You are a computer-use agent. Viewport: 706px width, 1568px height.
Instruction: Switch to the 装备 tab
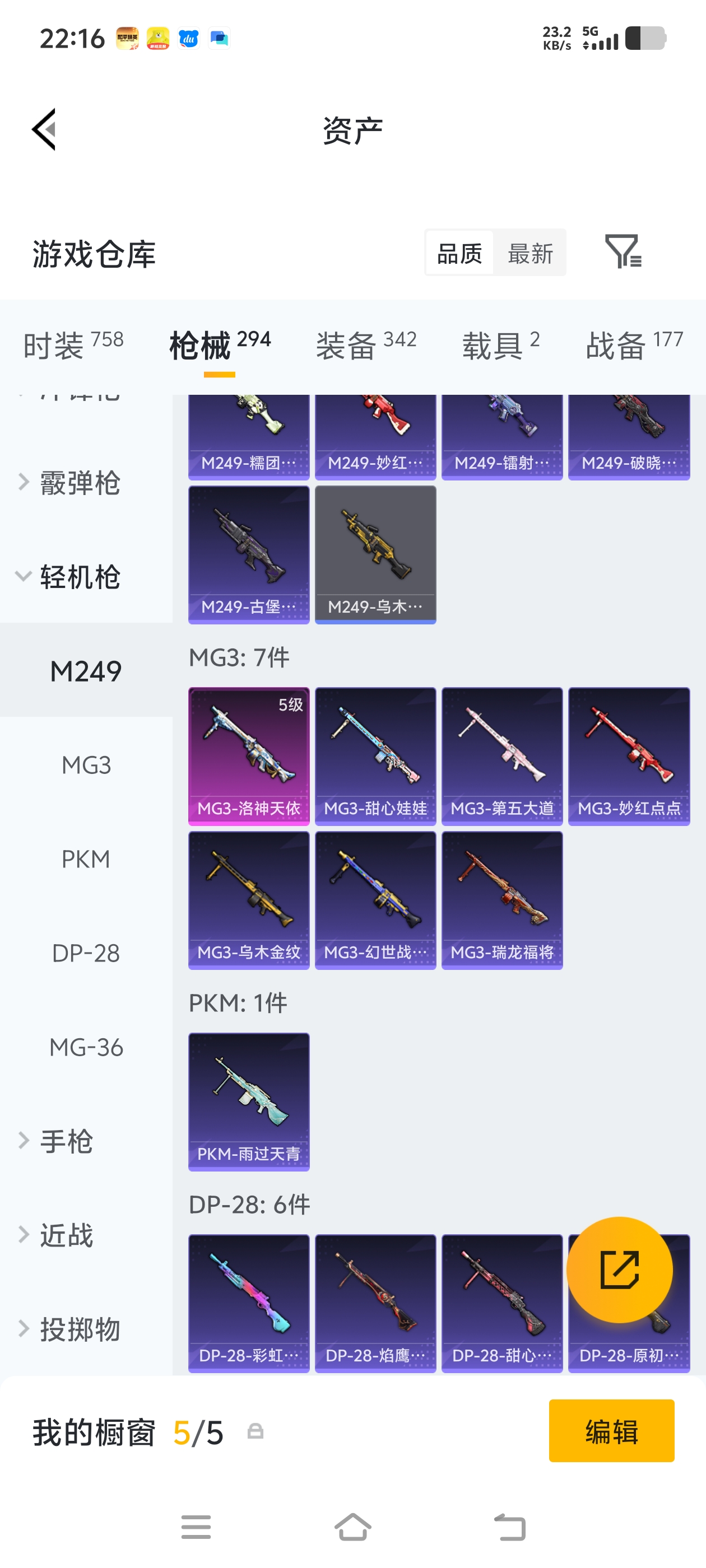tap(365, 344)
